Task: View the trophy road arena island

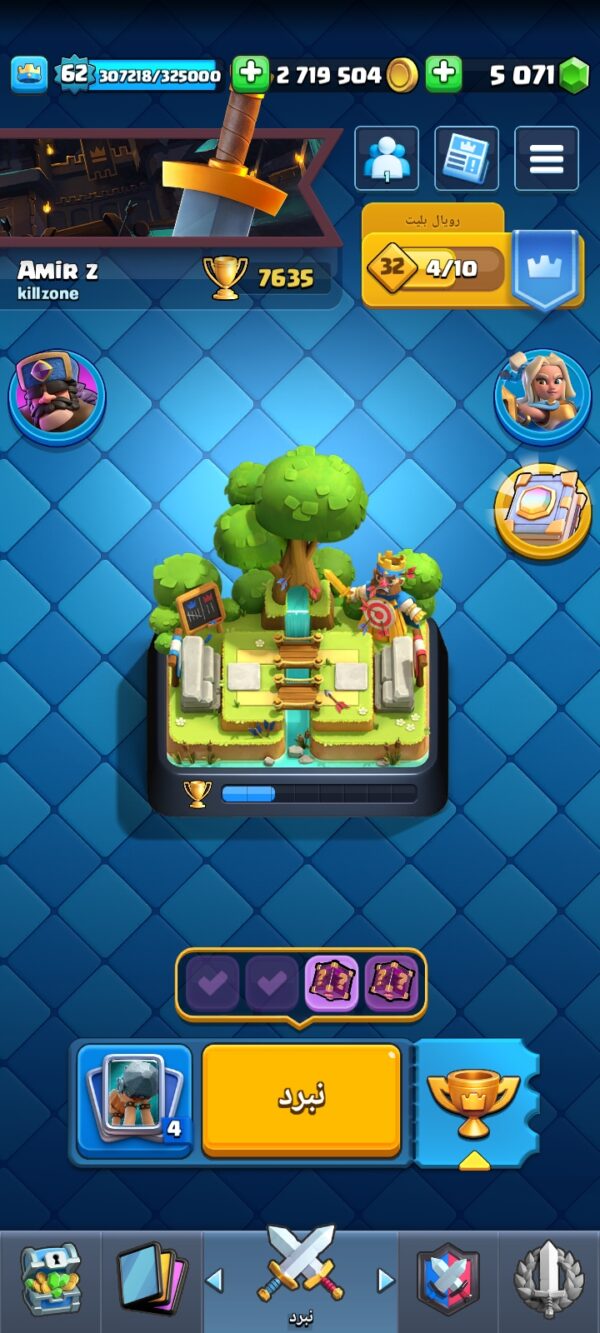Action: (x=298, y=630)
